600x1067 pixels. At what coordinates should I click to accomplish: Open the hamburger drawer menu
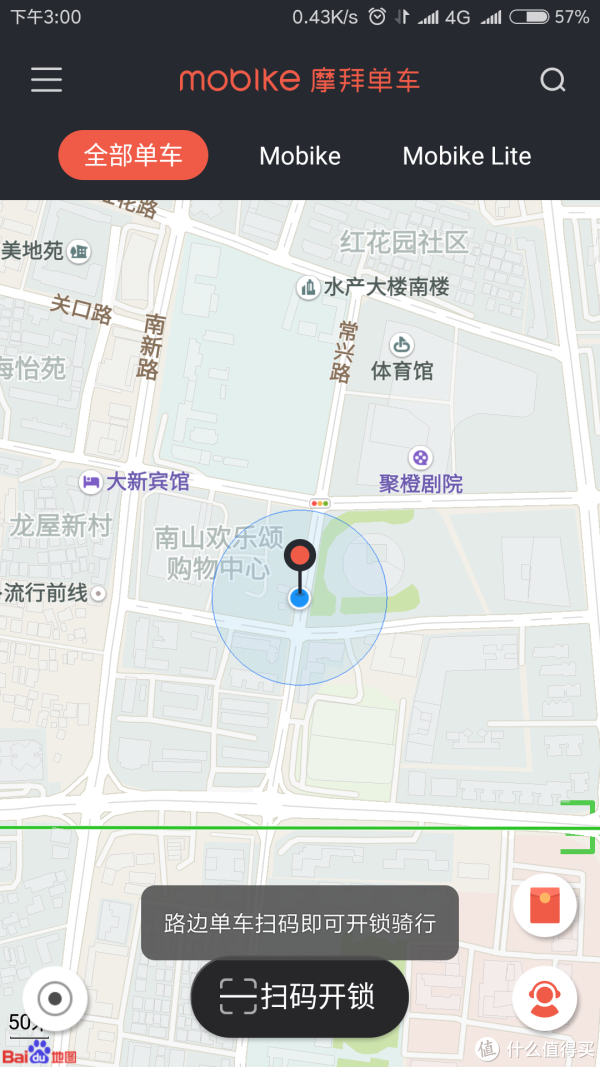46,80
